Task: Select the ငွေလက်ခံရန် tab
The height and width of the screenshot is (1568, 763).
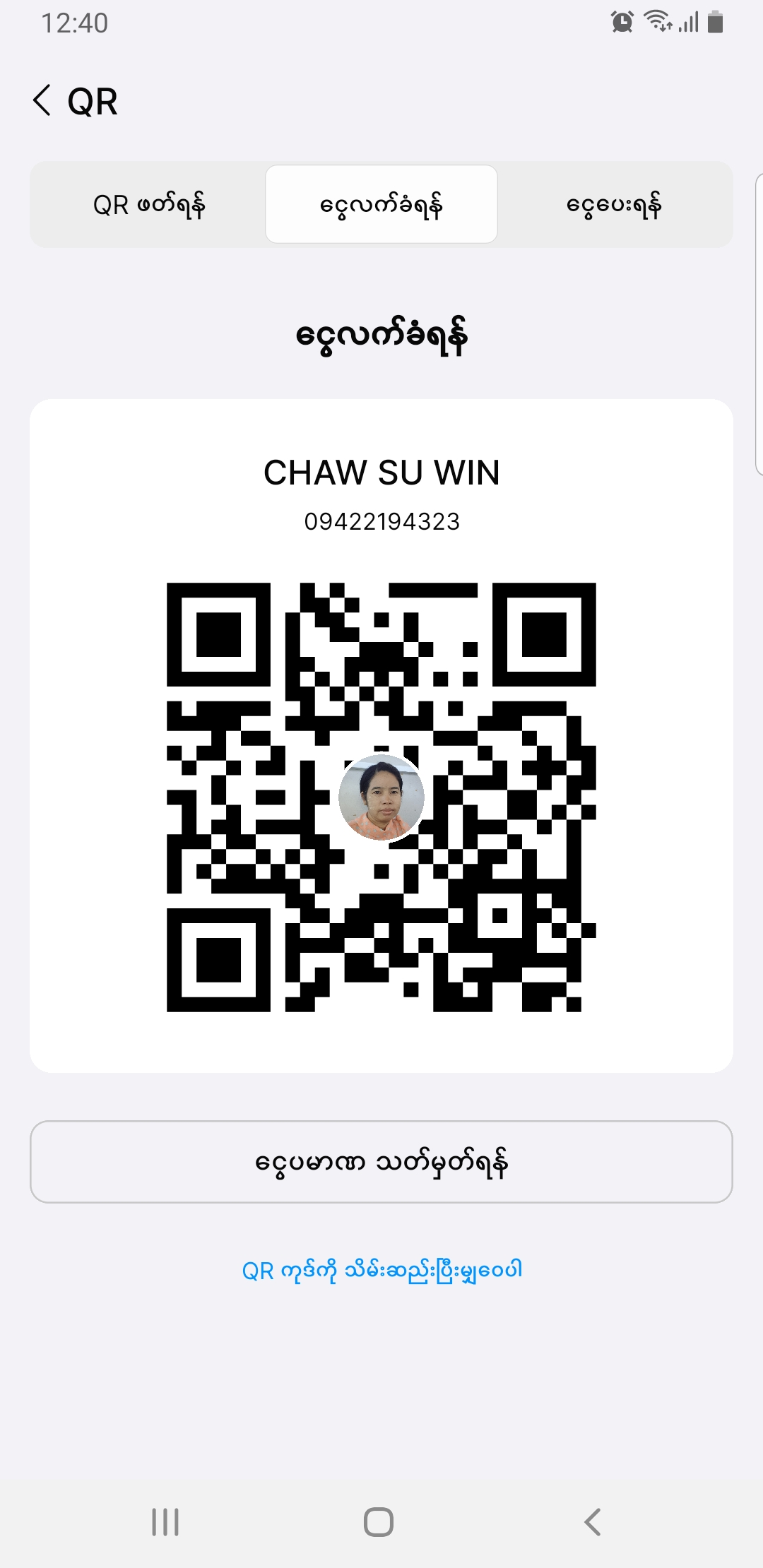Action: coord(381,205)
